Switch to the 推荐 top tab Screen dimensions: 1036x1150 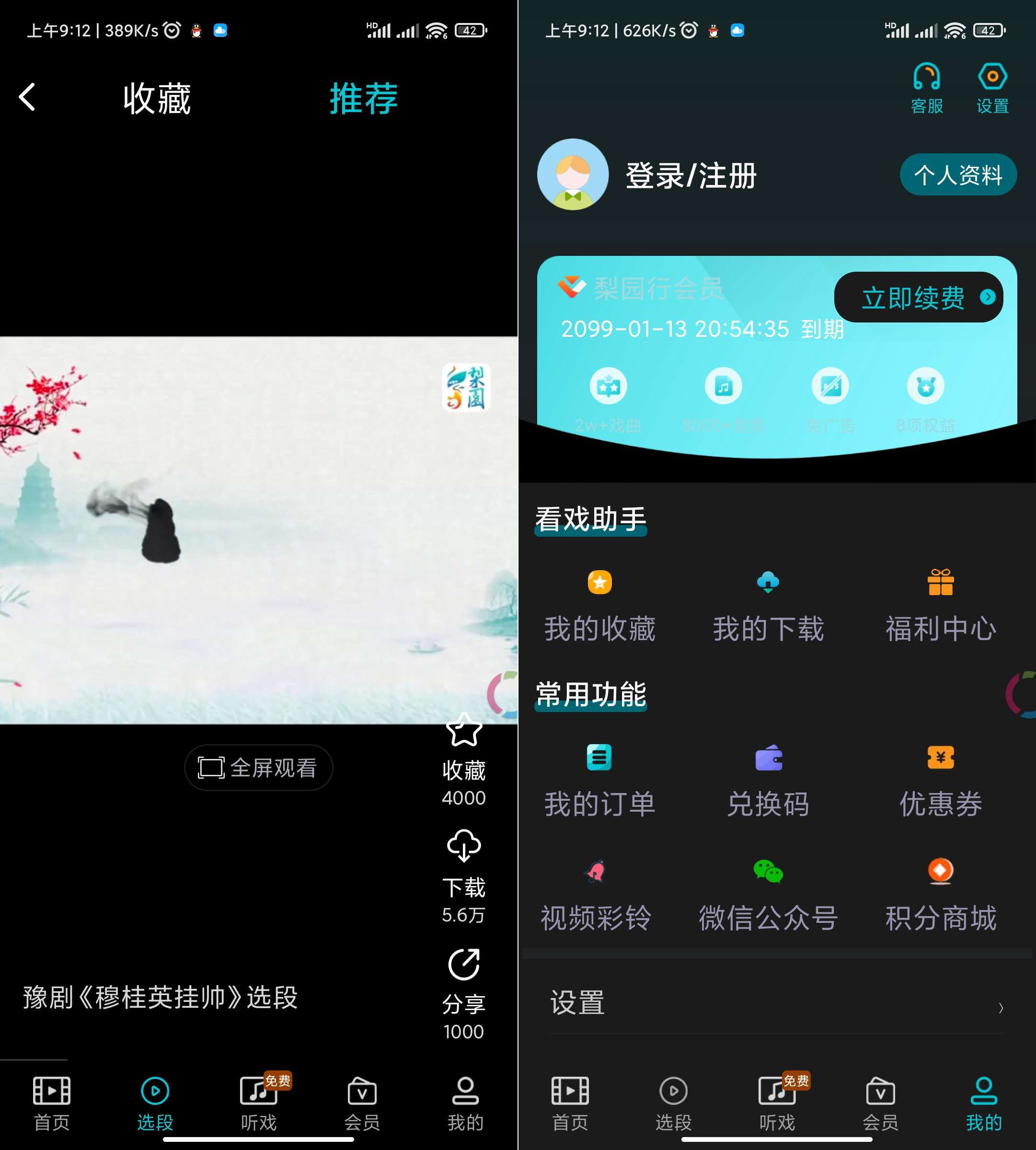pyautogui.click(x=363, y=99)
